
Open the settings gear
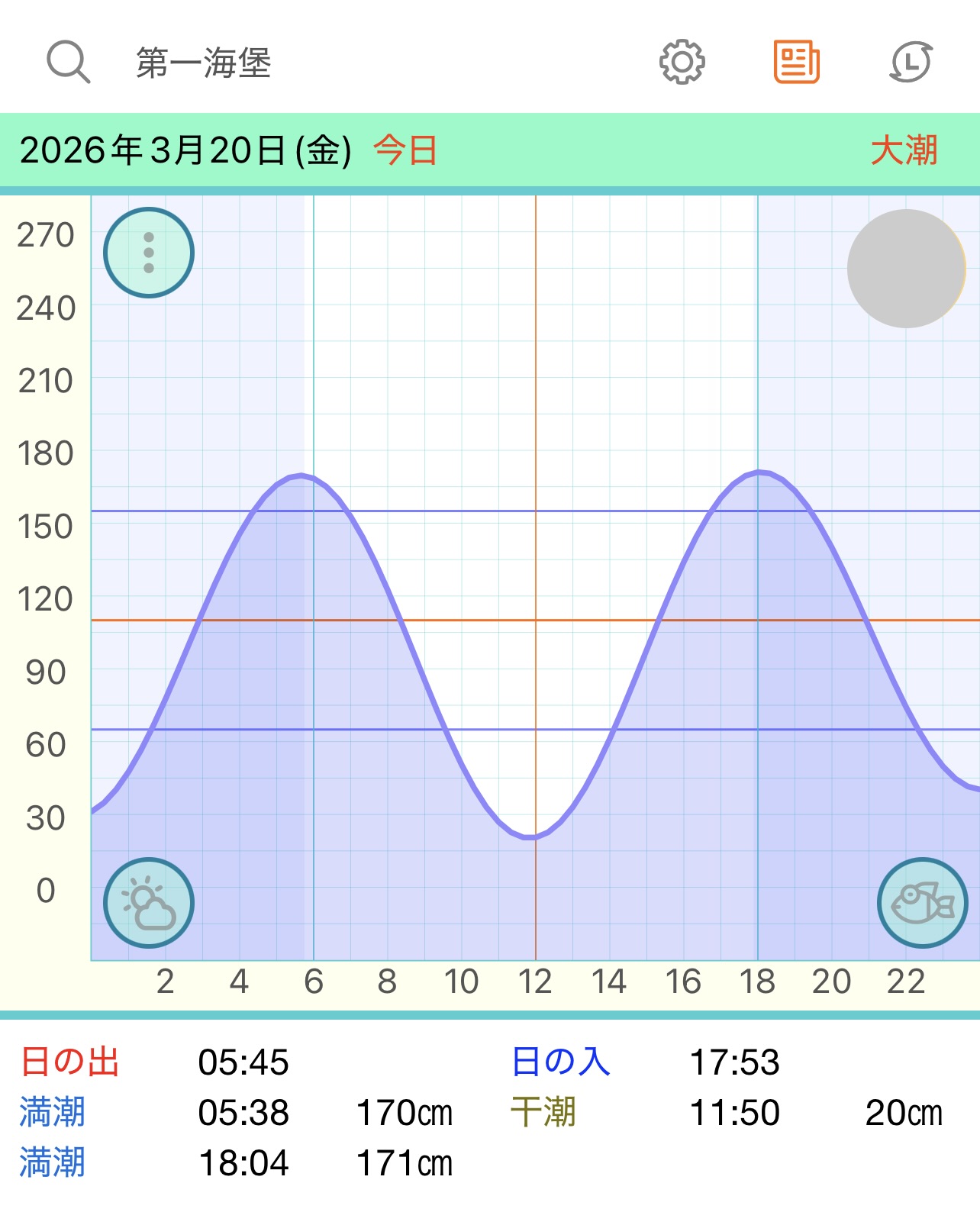point(682,62)
